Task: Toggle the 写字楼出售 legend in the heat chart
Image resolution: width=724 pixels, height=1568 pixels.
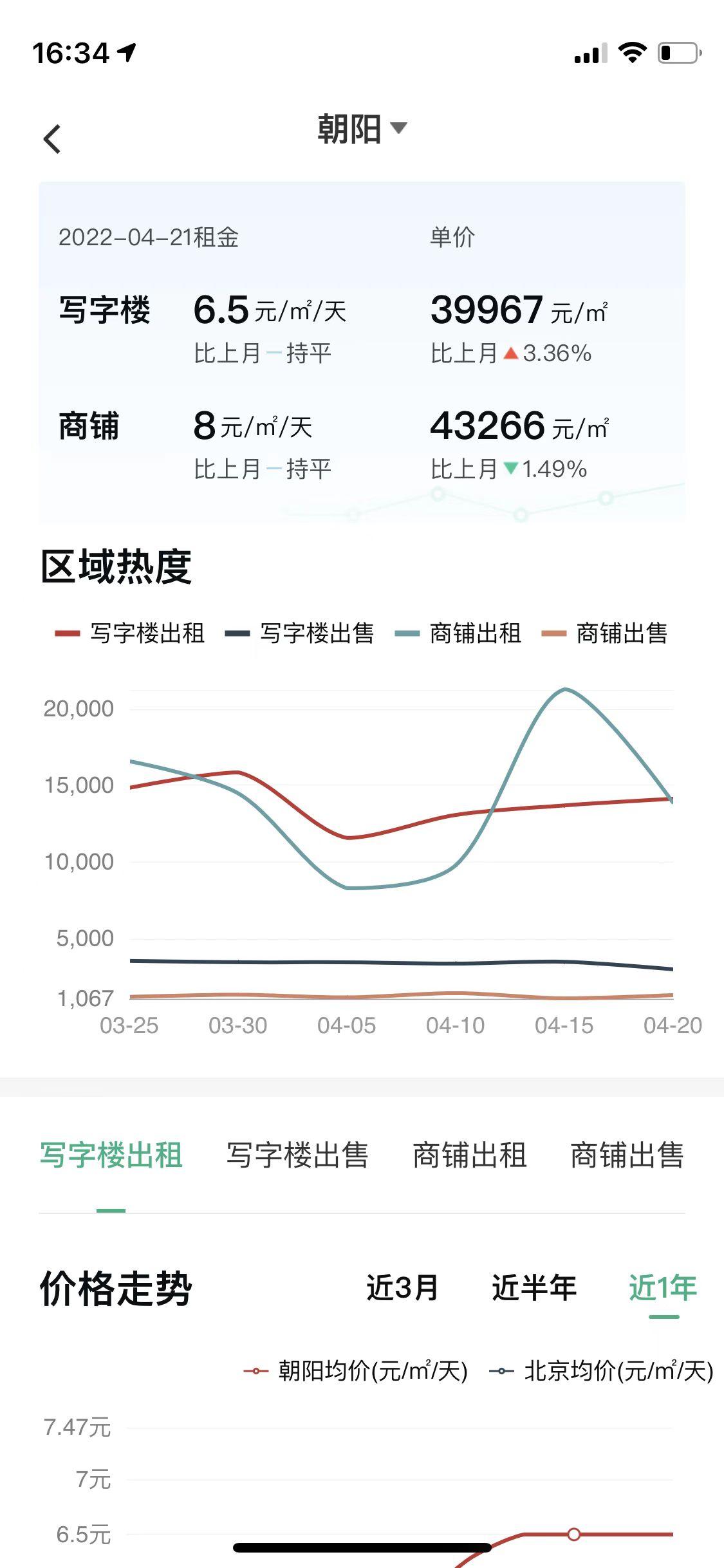Action: coord(299,633)
